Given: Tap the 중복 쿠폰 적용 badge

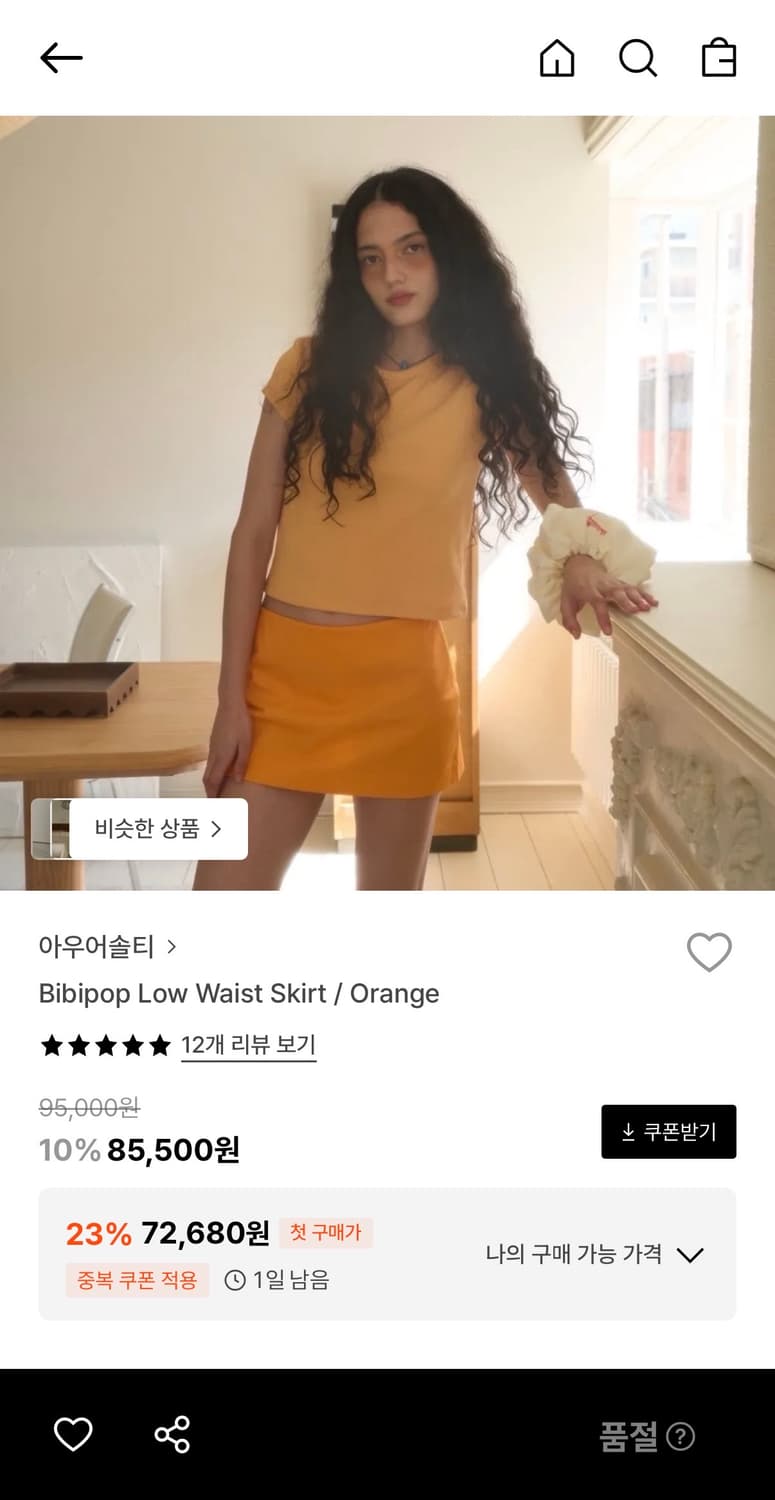Looking at the screenshot, I should click(x=137, y=1281).
